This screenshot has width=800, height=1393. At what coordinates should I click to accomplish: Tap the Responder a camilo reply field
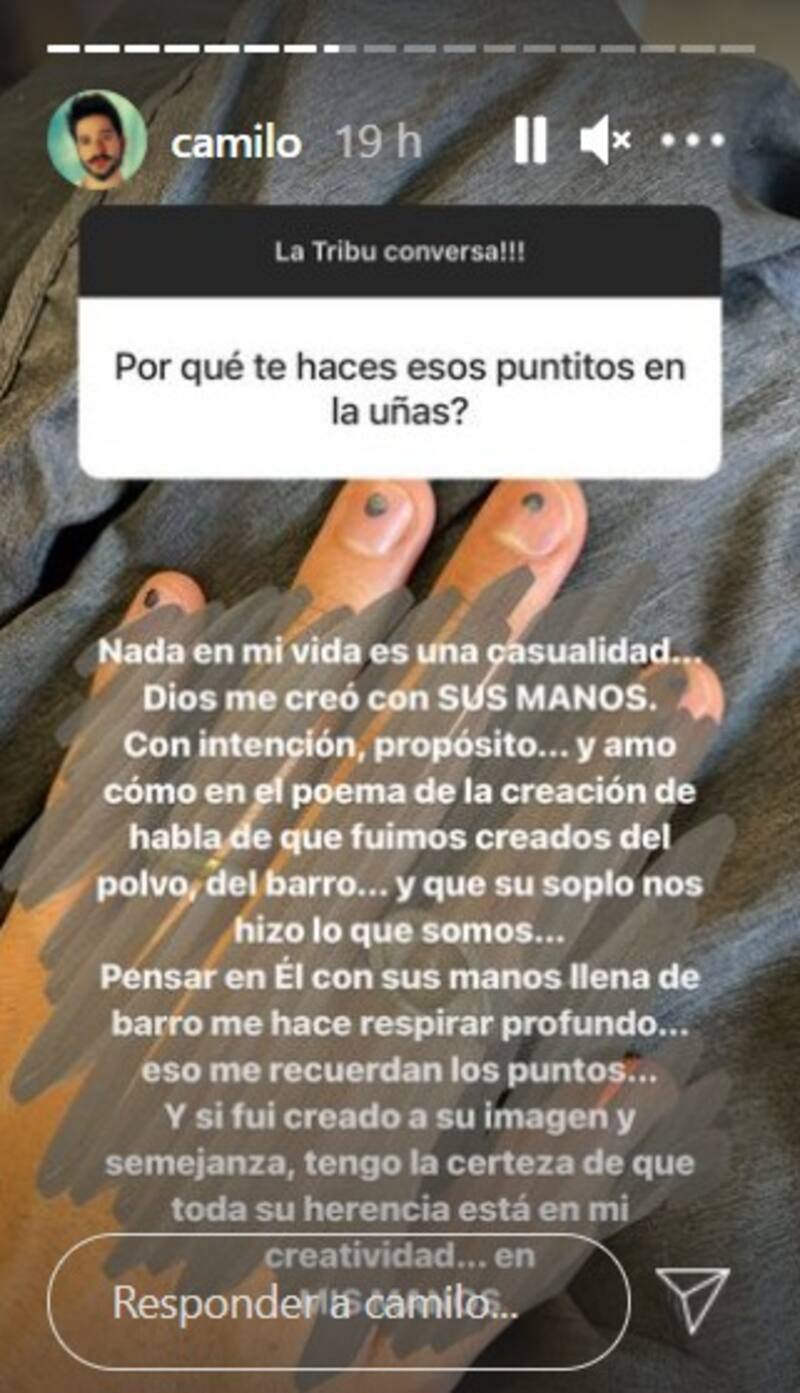point(338,1302)
